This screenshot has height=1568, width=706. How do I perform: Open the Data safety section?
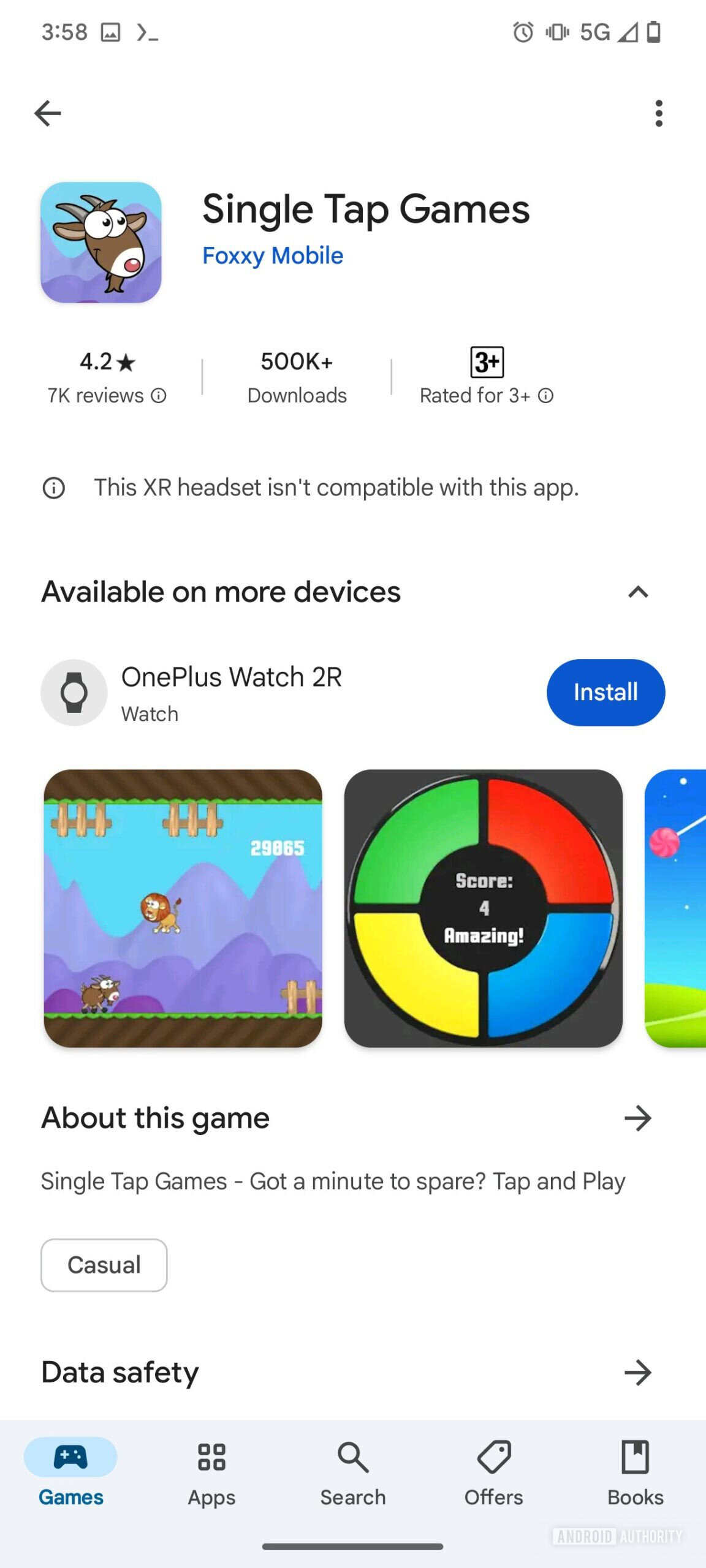pos(637,1372)
